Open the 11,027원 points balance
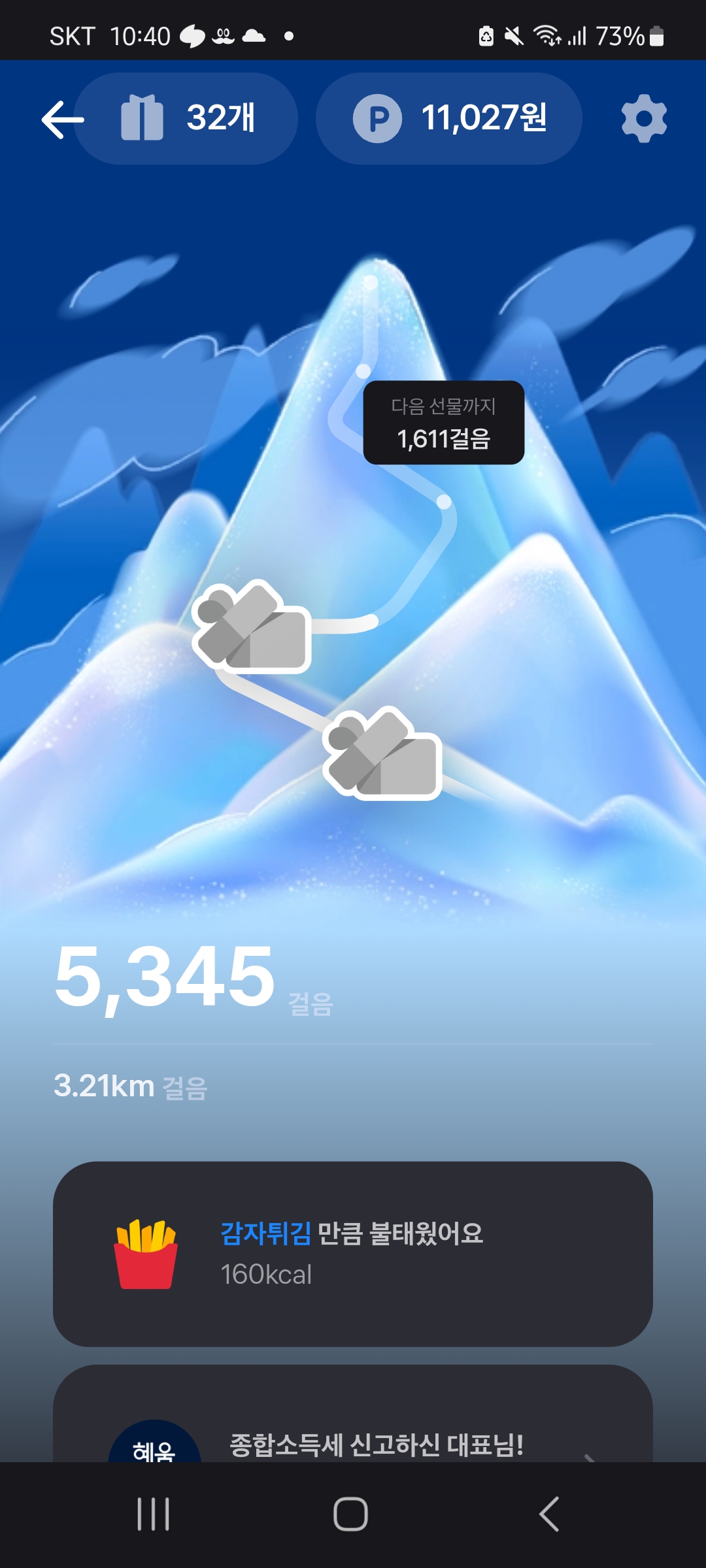Viewport: 706px width, 1568px height. tap(449, 119)
